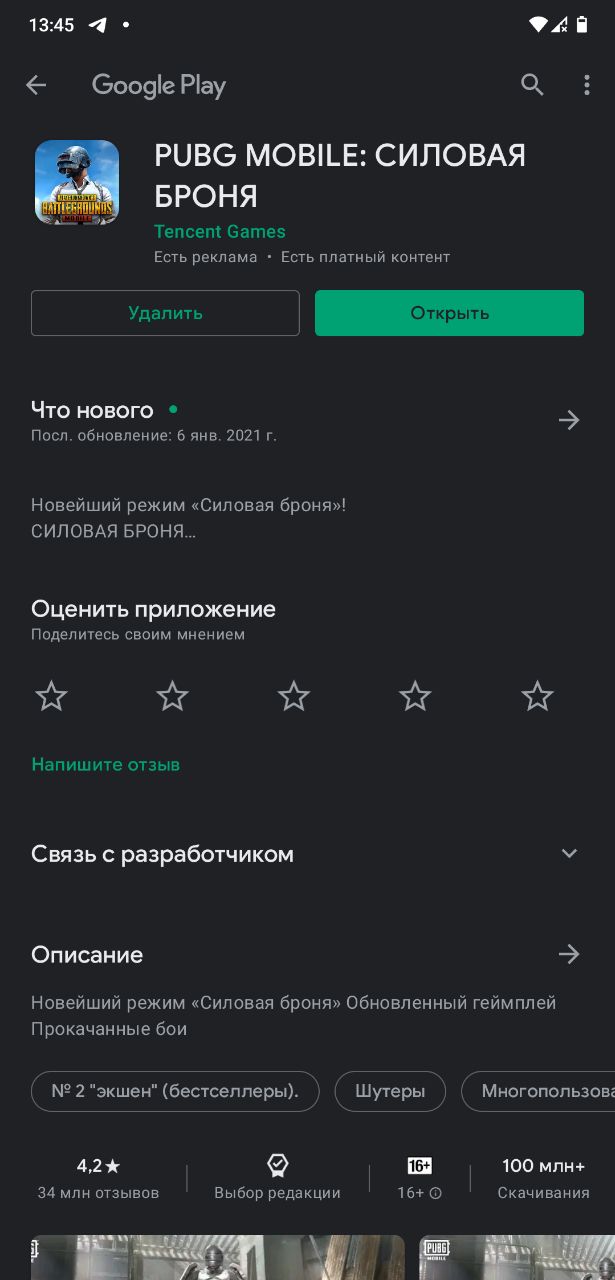615x1280 pixels.
Task: Select the Шутеры chip
Action: pyautogui.click(x=390, y=1091)
